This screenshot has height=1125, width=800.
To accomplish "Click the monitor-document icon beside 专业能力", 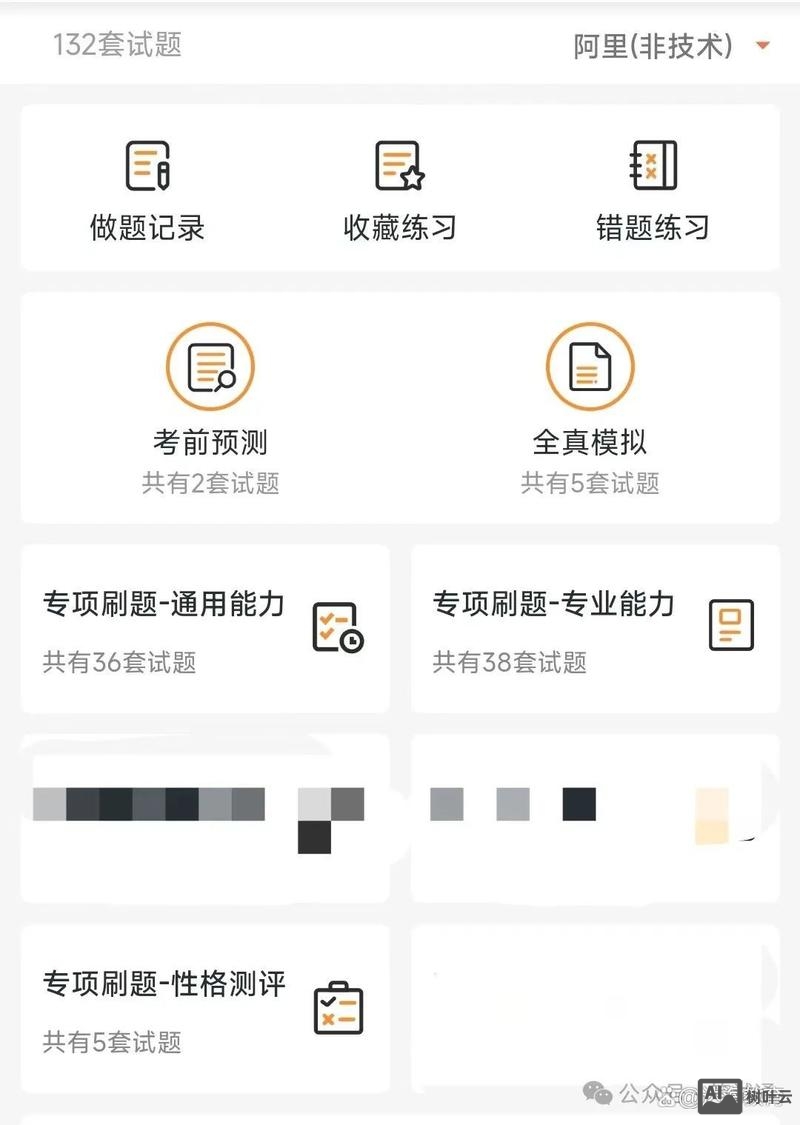I will pos(729,623).
